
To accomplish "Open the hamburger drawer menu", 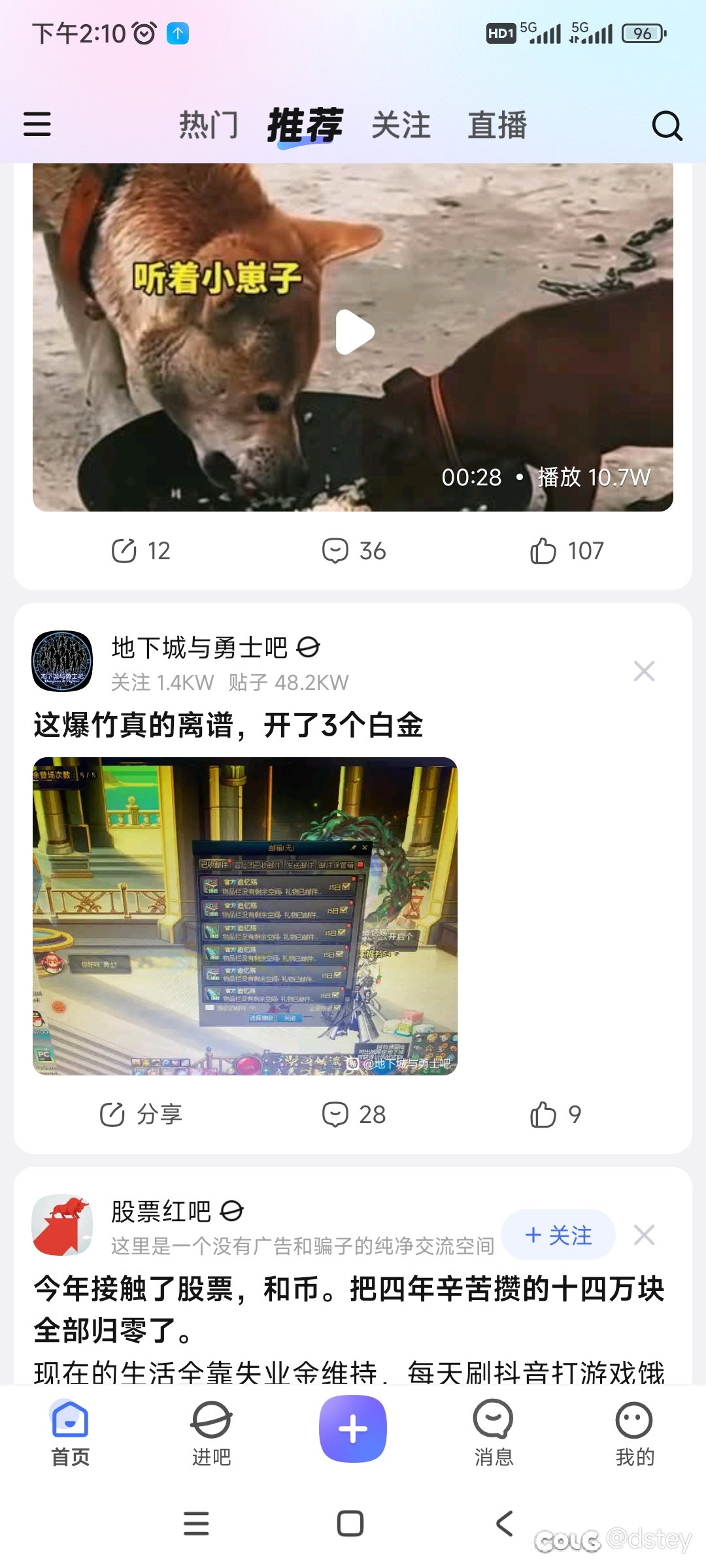I will pyautogui.click(x=37, y=124).
